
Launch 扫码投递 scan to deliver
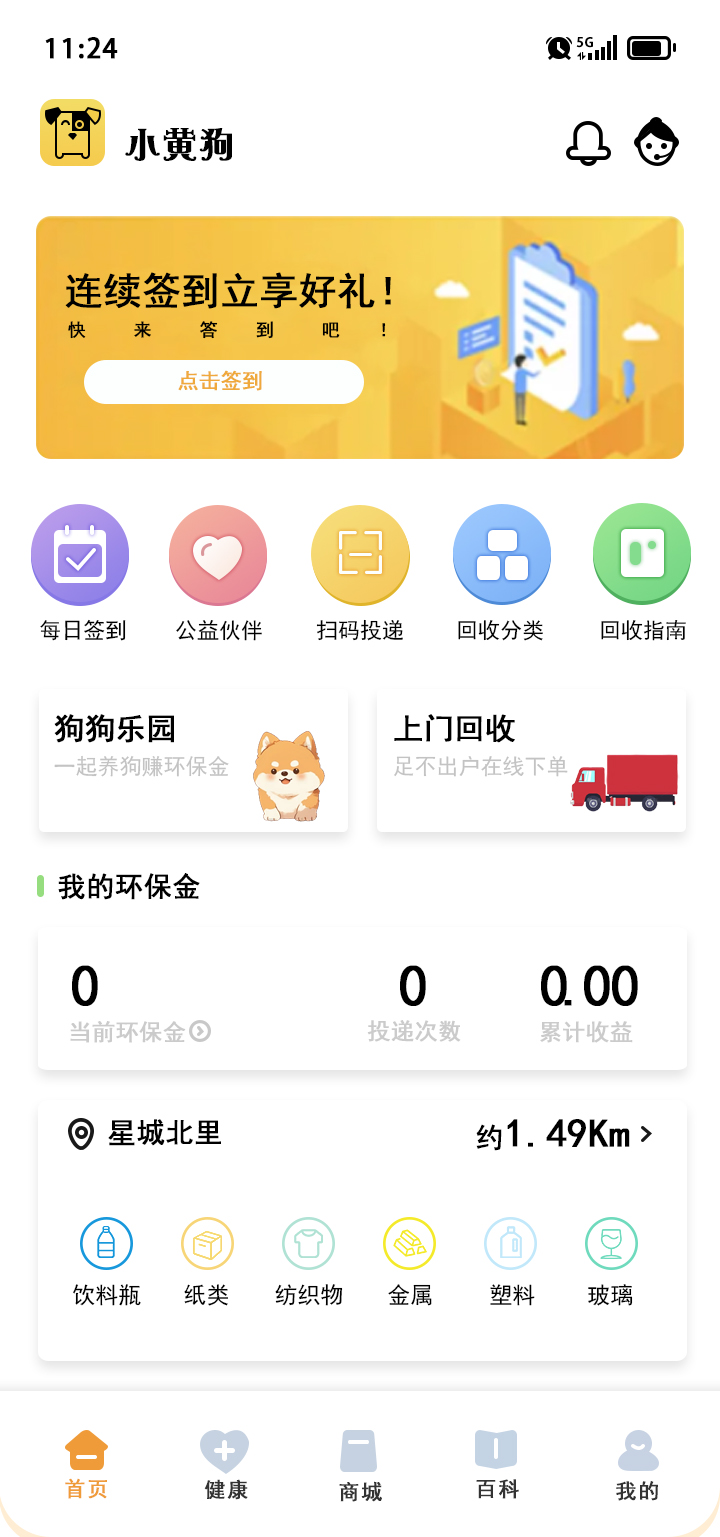coord(360,573)
